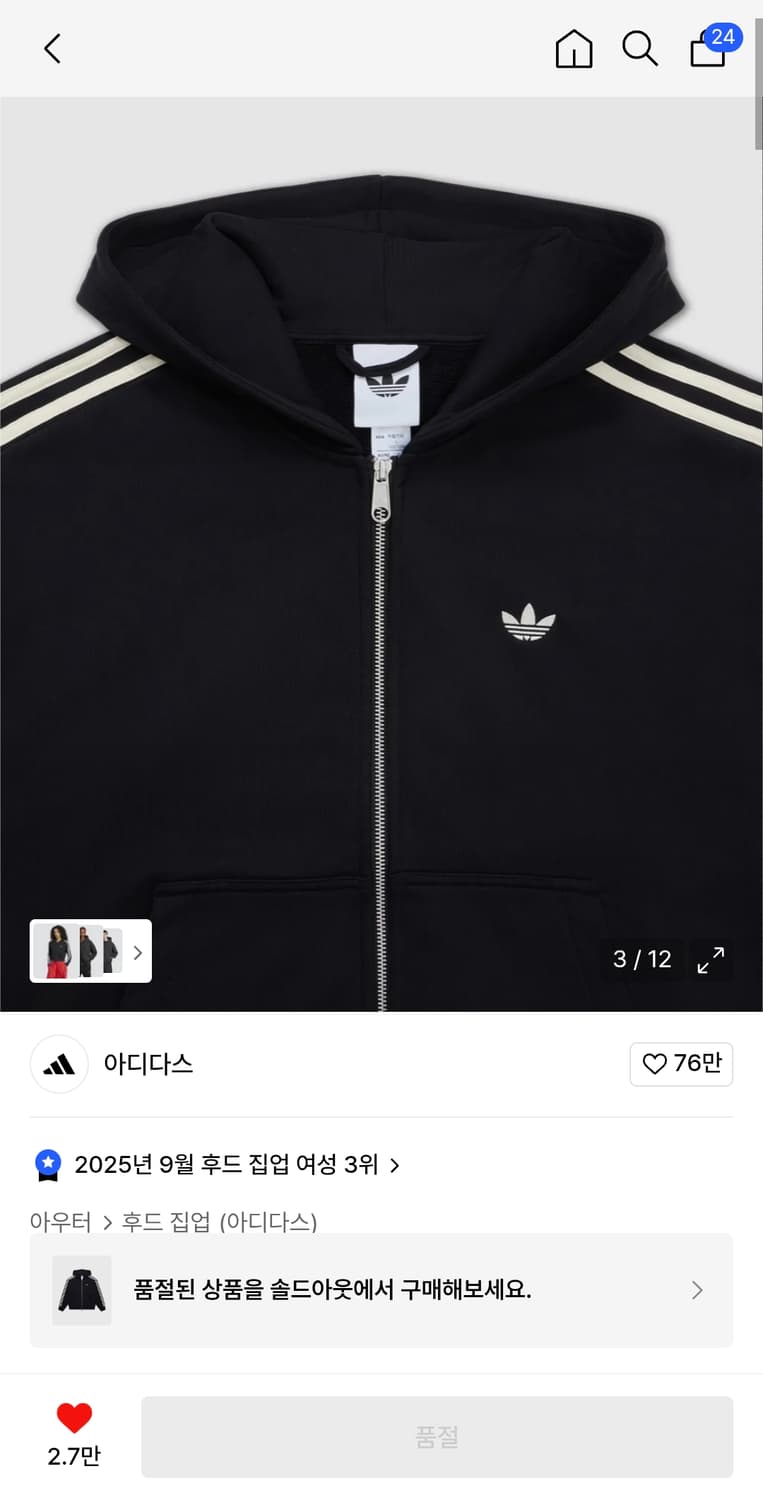Viewport: 763px width, 1500px height.
Task: Tap the red heart icon above 2.7만
Action: tap(74, 1417)
